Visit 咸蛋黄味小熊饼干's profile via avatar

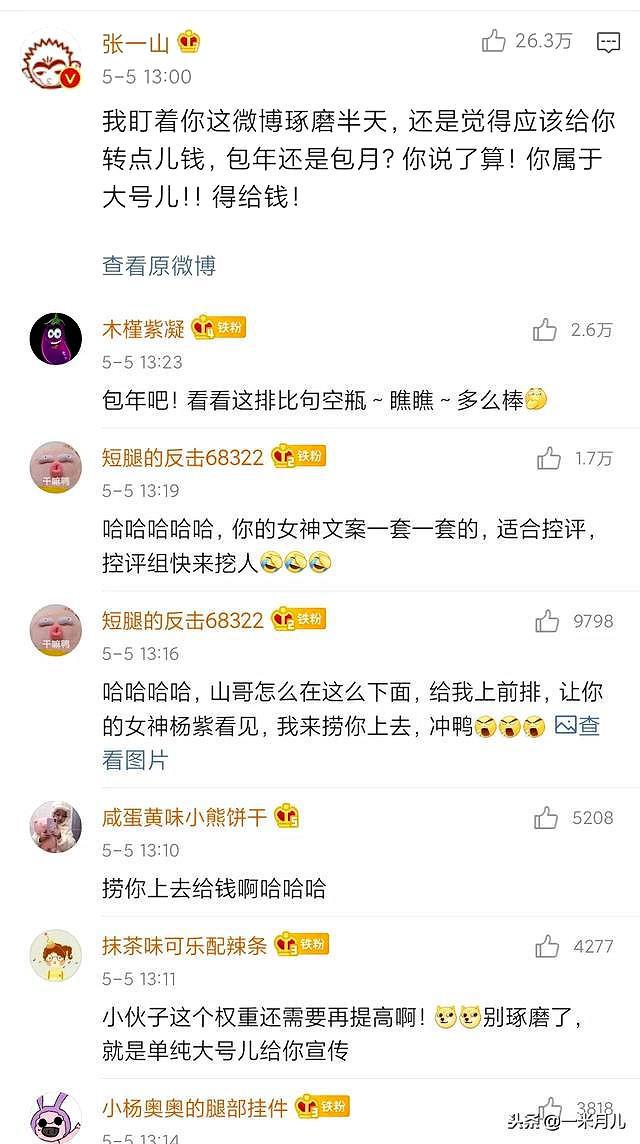55,826
